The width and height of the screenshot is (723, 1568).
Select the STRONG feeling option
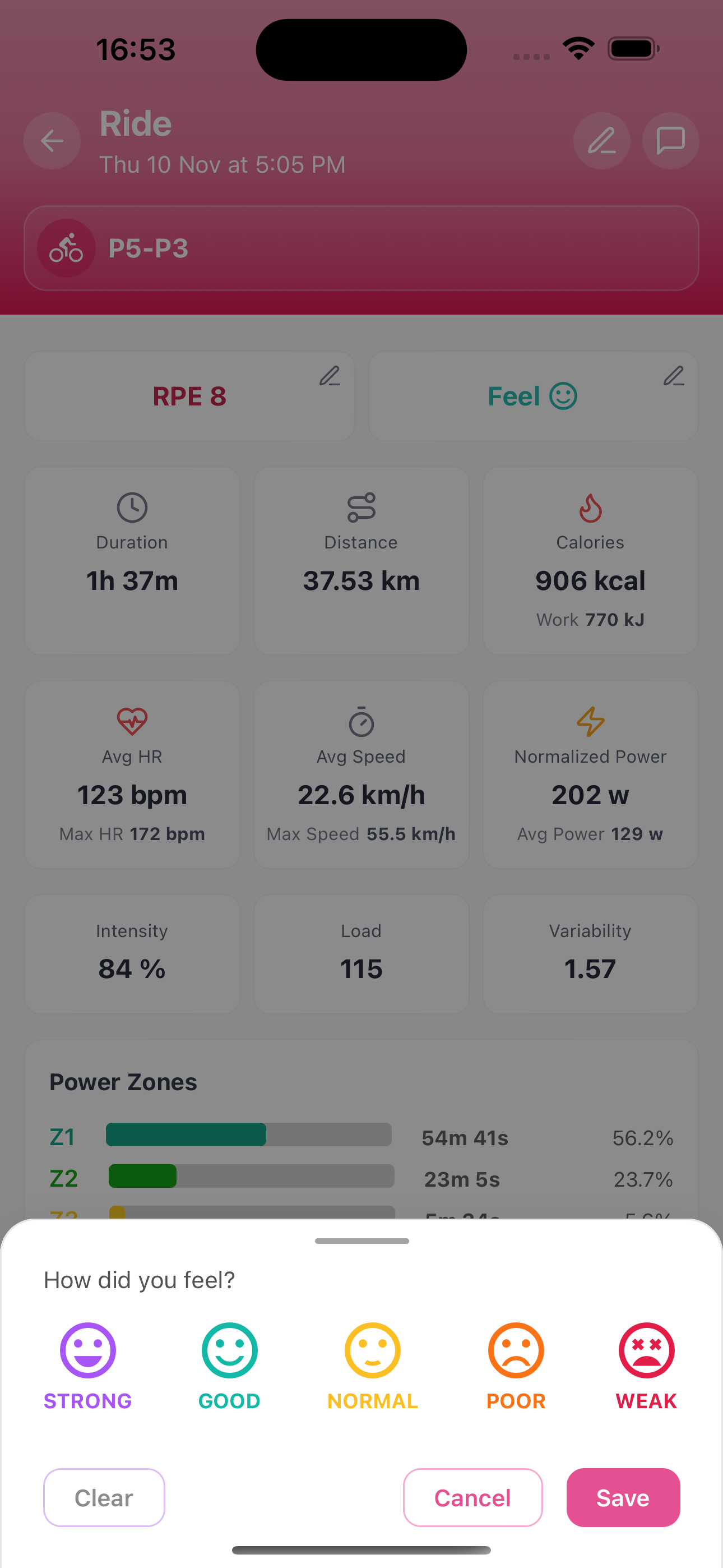[x=87, y=1364]
